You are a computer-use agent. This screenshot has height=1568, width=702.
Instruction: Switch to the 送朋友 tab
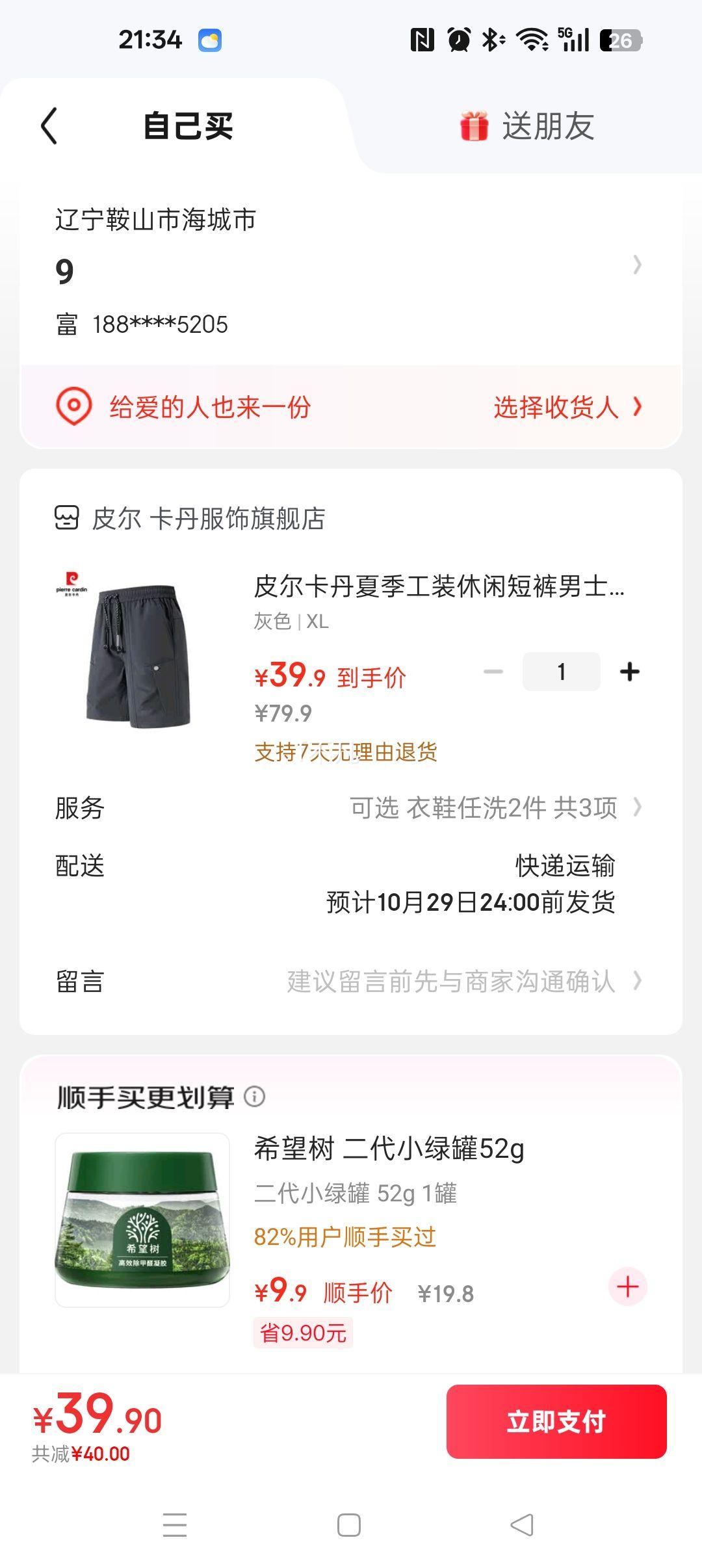pyautogui.click(x=527, y=125)
